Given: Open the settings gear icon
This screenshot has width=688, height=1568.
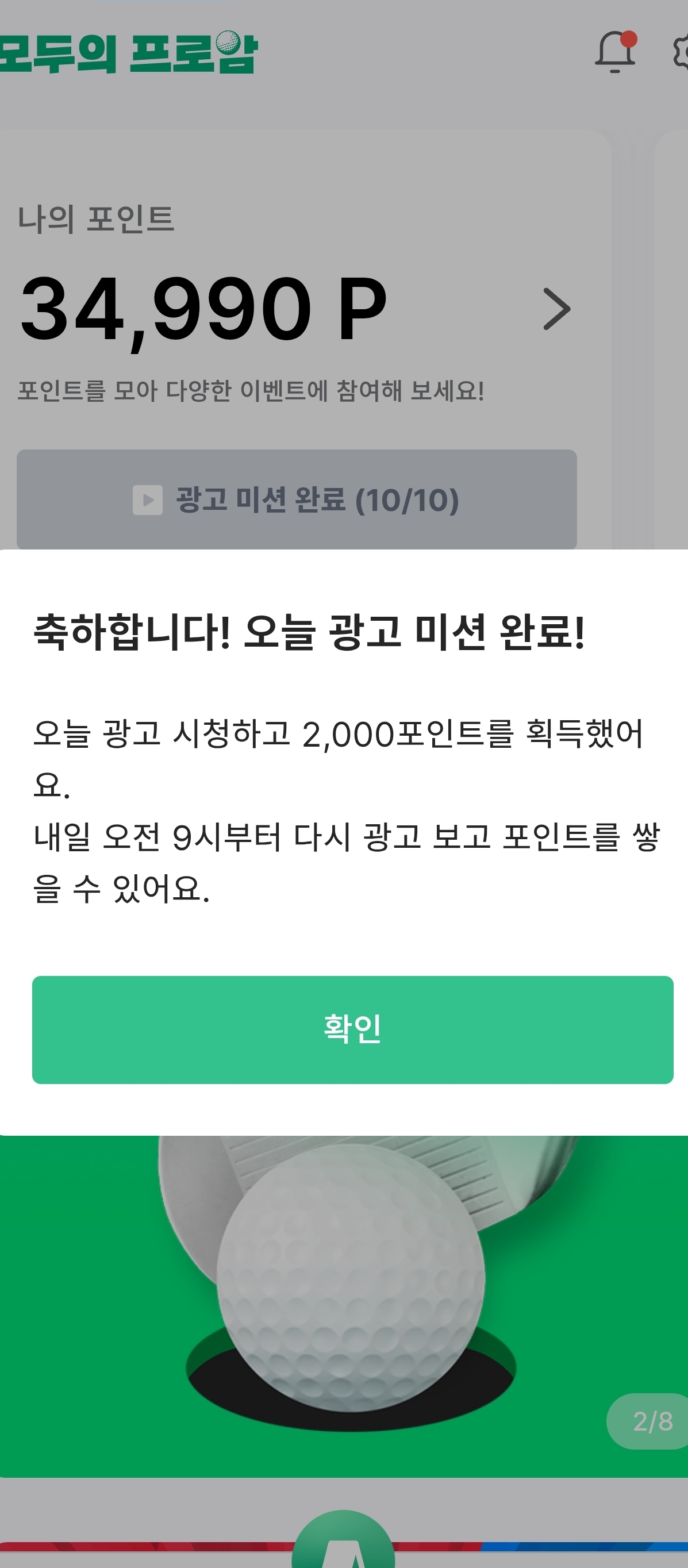Looking at the screenshot, I should [682, 53].
